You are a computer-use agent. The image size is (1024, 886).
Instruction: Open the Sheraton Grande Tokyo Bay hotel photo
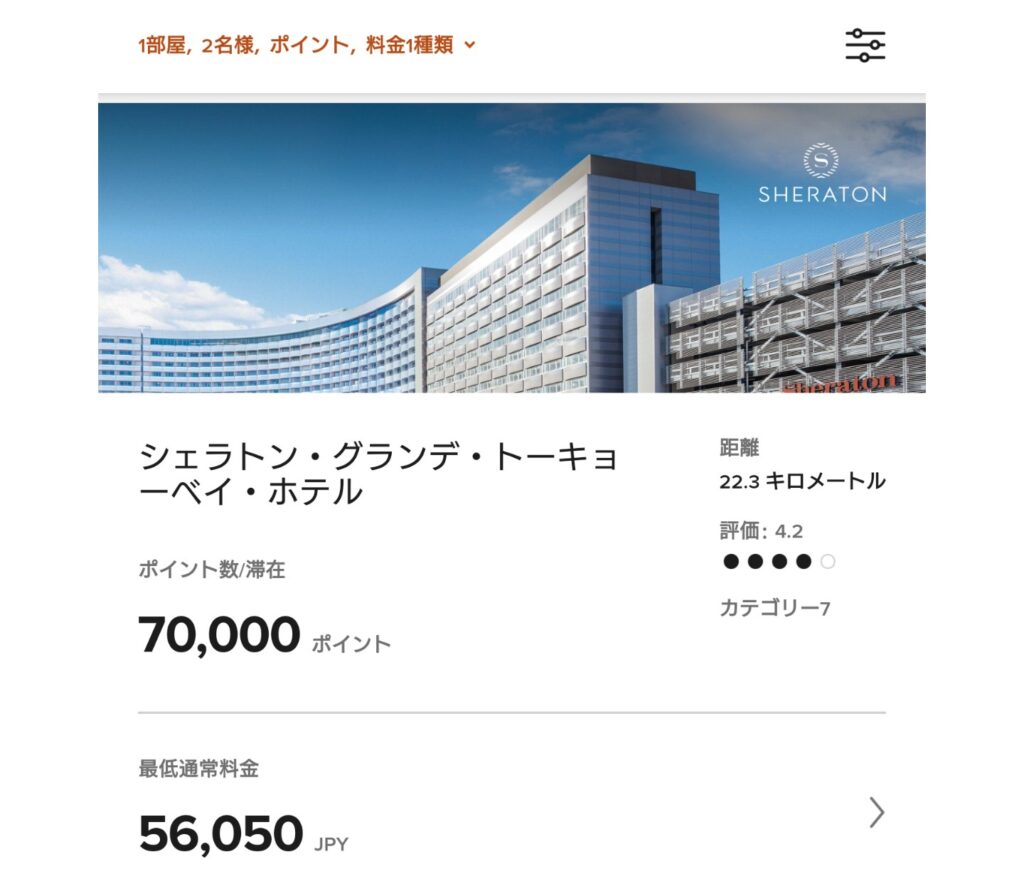click(511, 248)
